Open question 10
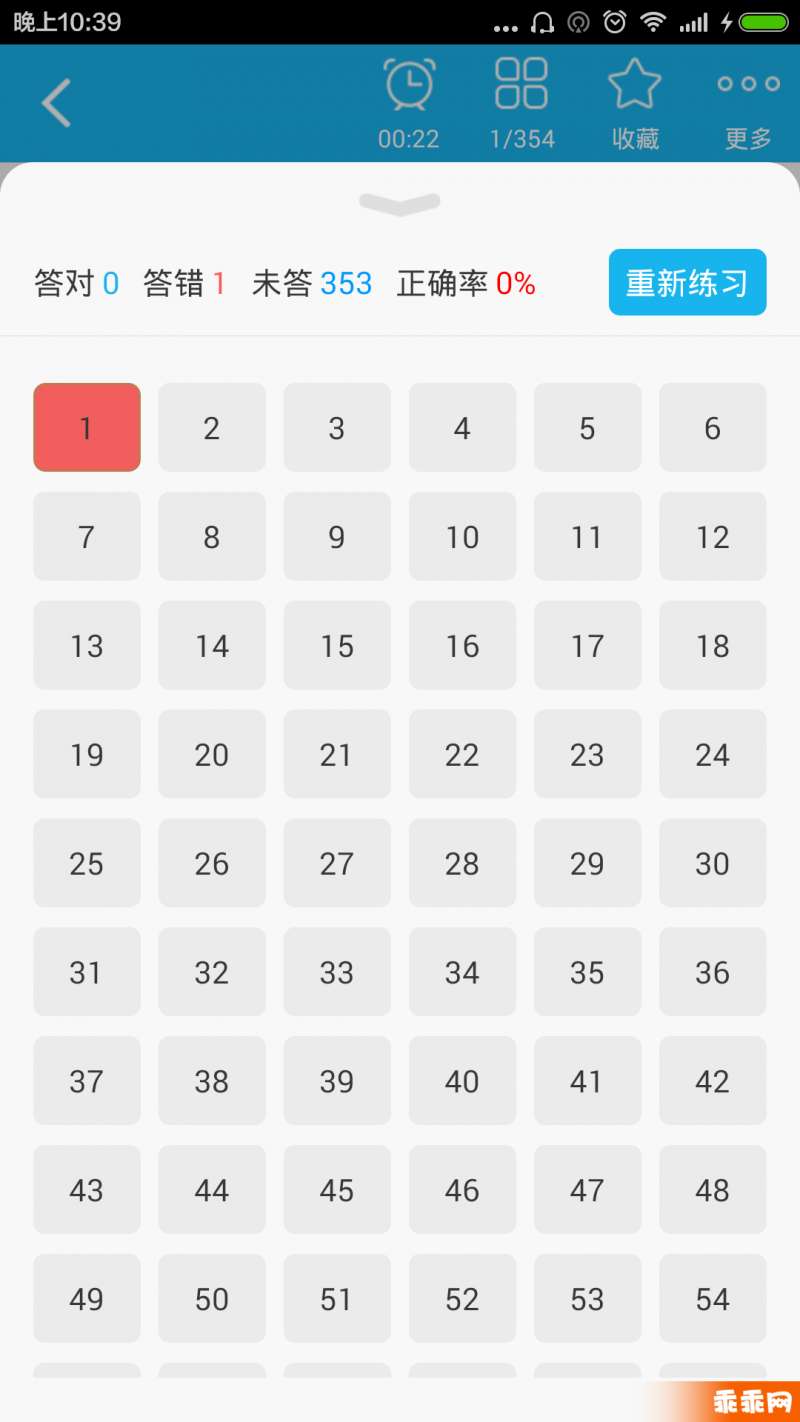The width and height of the screenshot is (800, 1422). click(463, 536)
